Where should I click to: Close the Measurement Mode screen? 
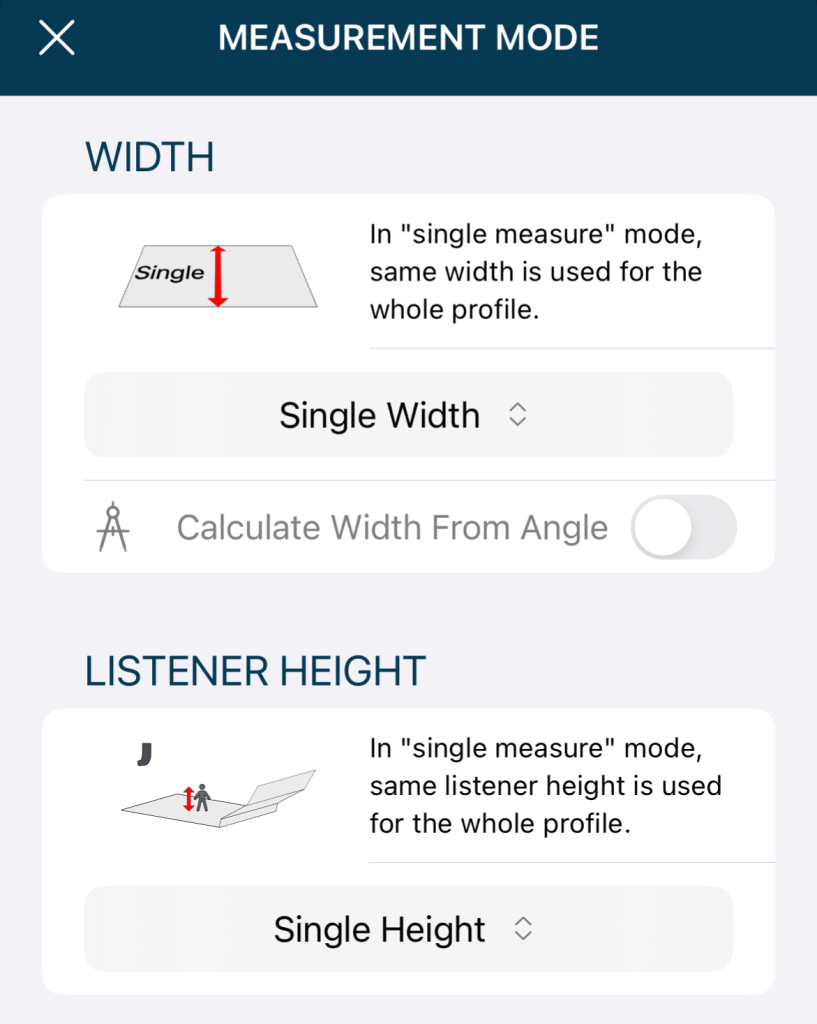pos(57,39)
